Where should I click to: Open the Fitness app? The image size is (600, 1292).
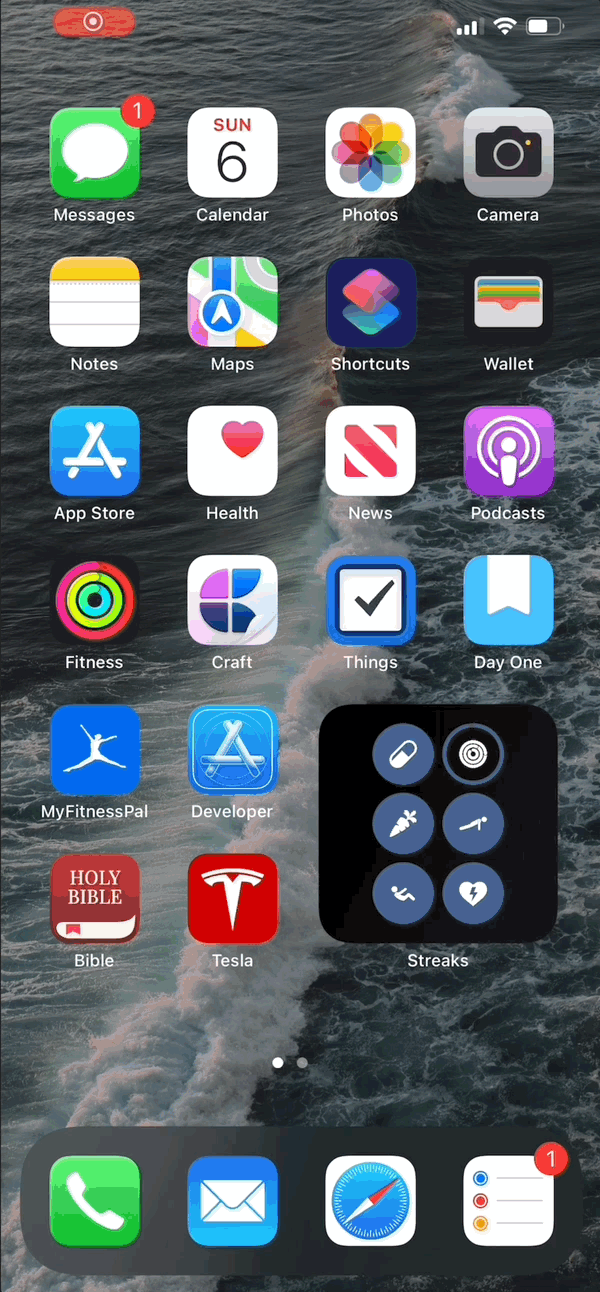pos(94,600)
